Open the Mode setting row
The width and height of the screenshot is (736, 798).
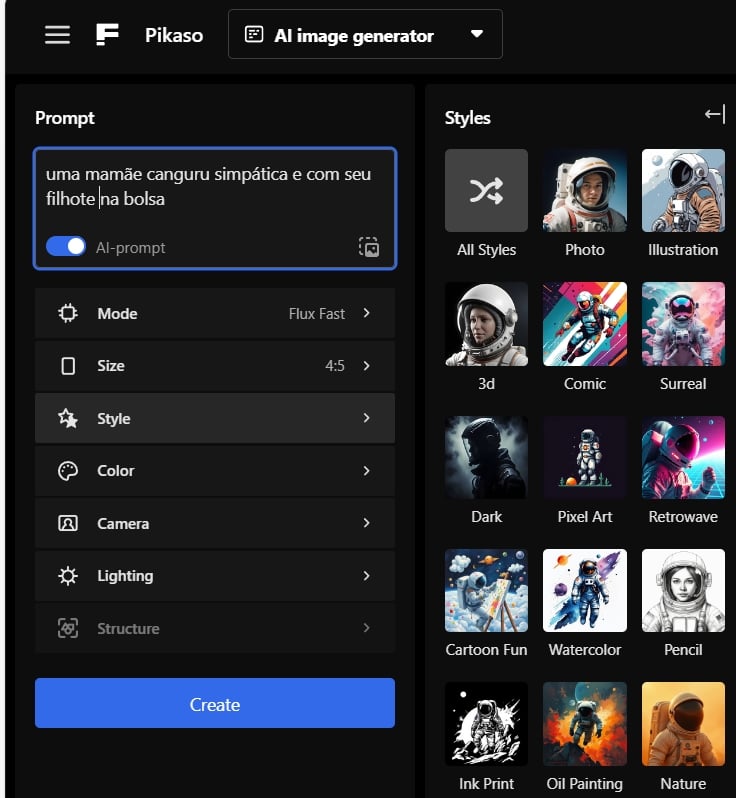click(x=215, y=313)
